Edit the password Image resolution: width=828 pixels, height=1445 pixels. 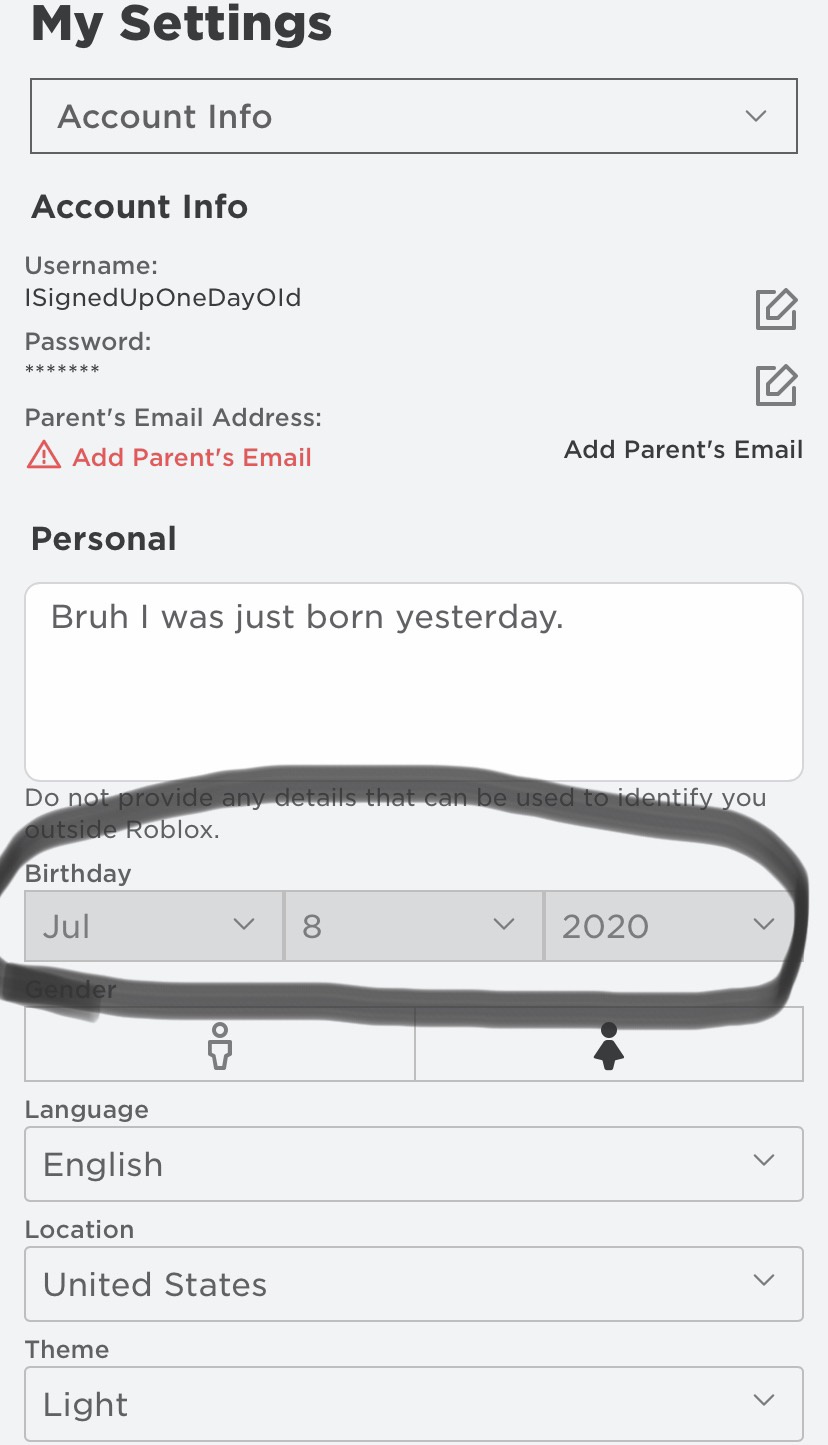click(x=776, y=385)
